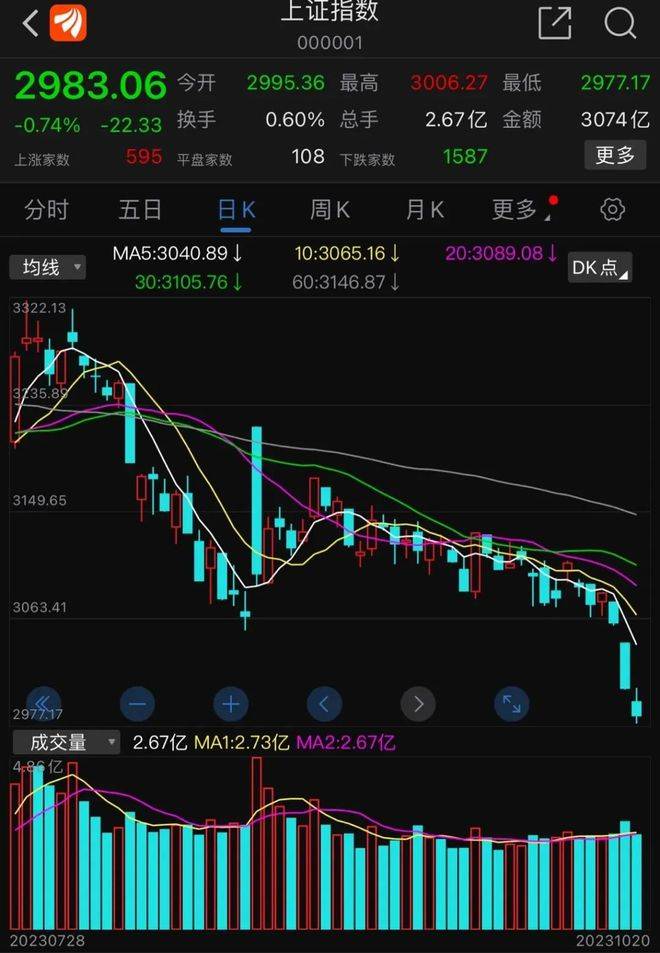
Task: Switch to the 周K chart tab
Action: [x=330, y=209]
